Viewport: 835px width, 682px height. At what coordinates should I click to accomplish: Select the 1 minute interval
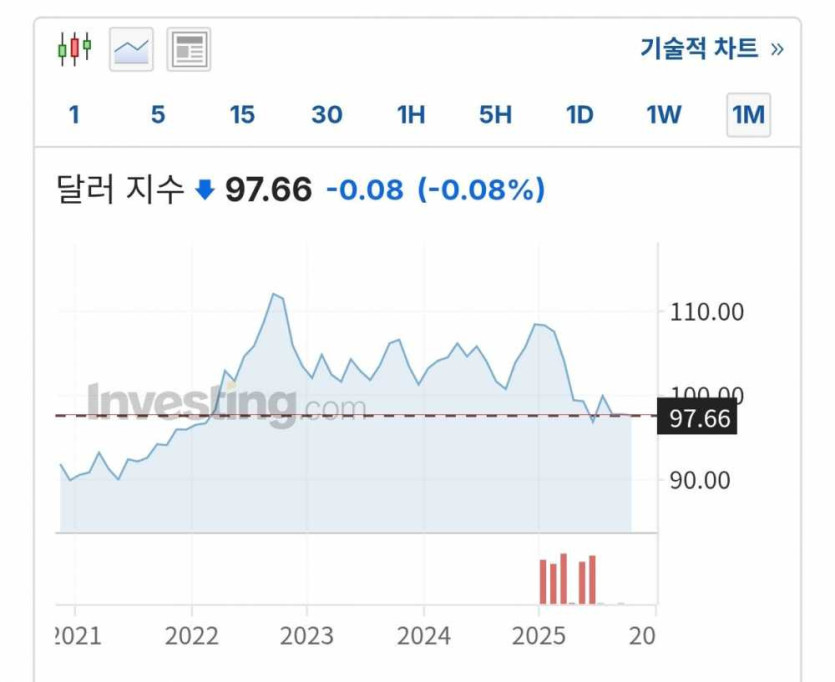pyautogui.click(x=74, y=115)
